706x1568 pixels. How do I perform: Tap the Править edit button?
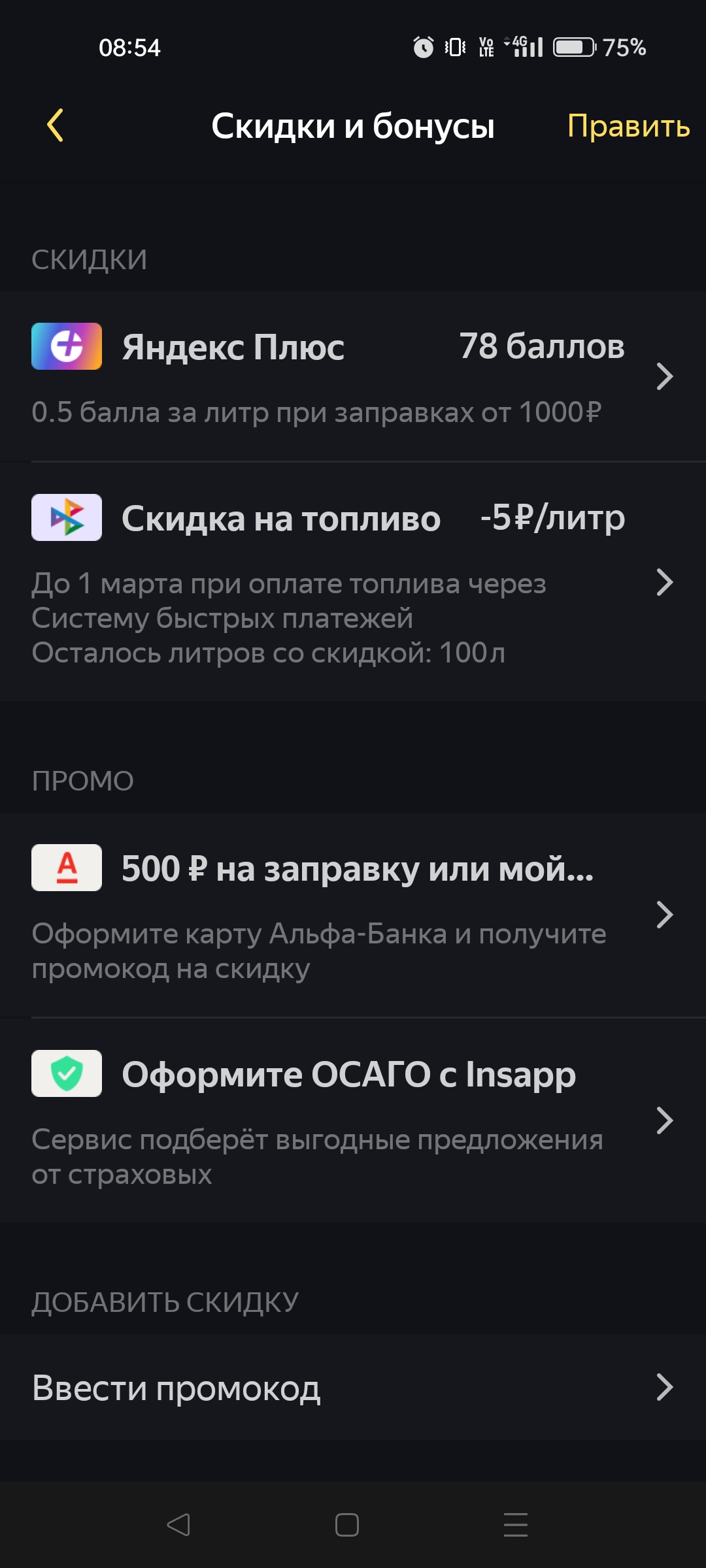(x=628, y=125)
